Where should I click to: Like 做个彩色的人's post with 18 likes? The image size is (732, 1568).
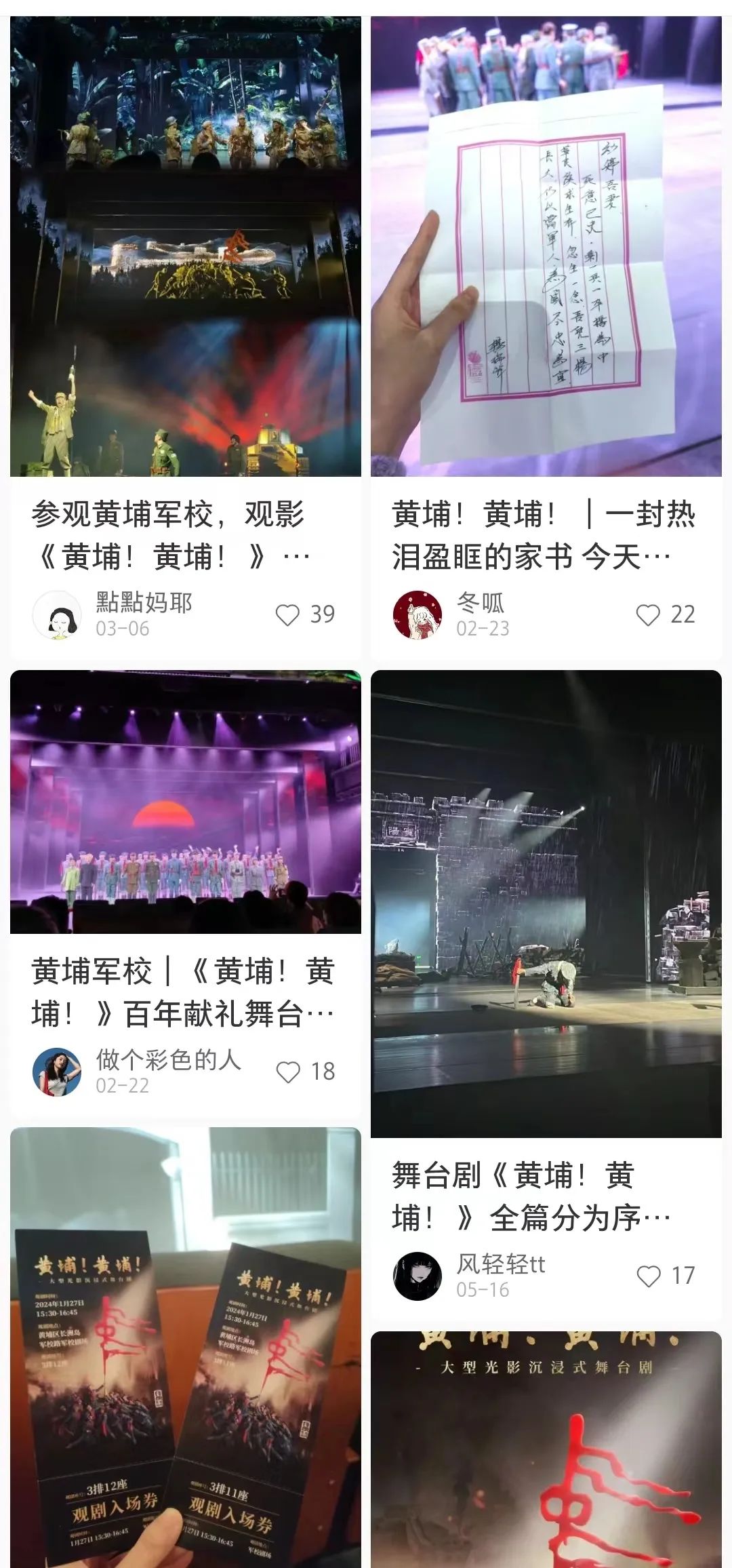pyautogui.click(x=288, y=1072)
